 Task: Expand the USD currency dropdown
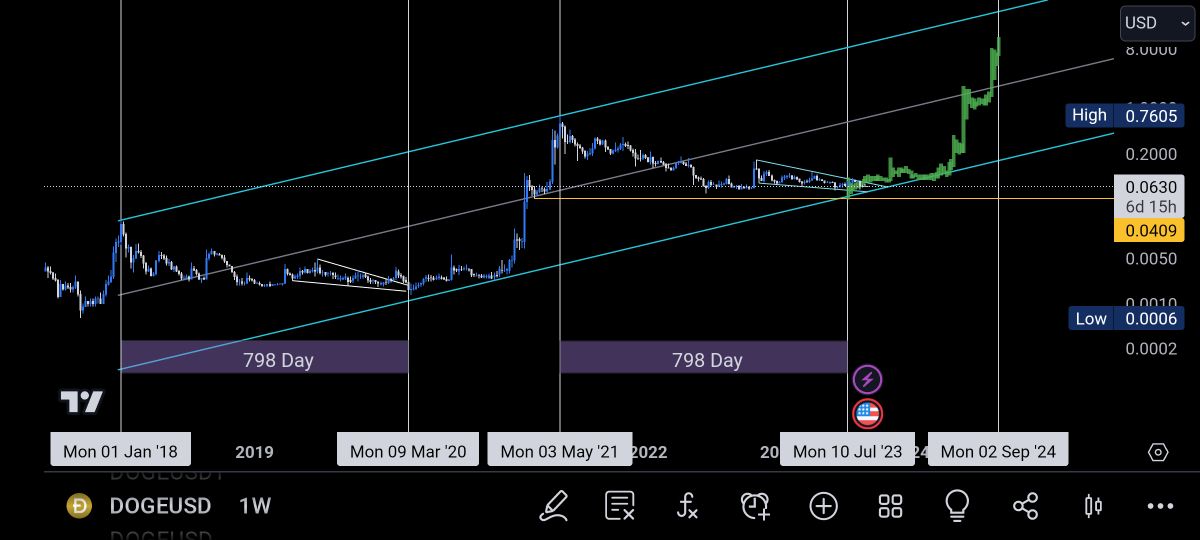pos(1153,22)
